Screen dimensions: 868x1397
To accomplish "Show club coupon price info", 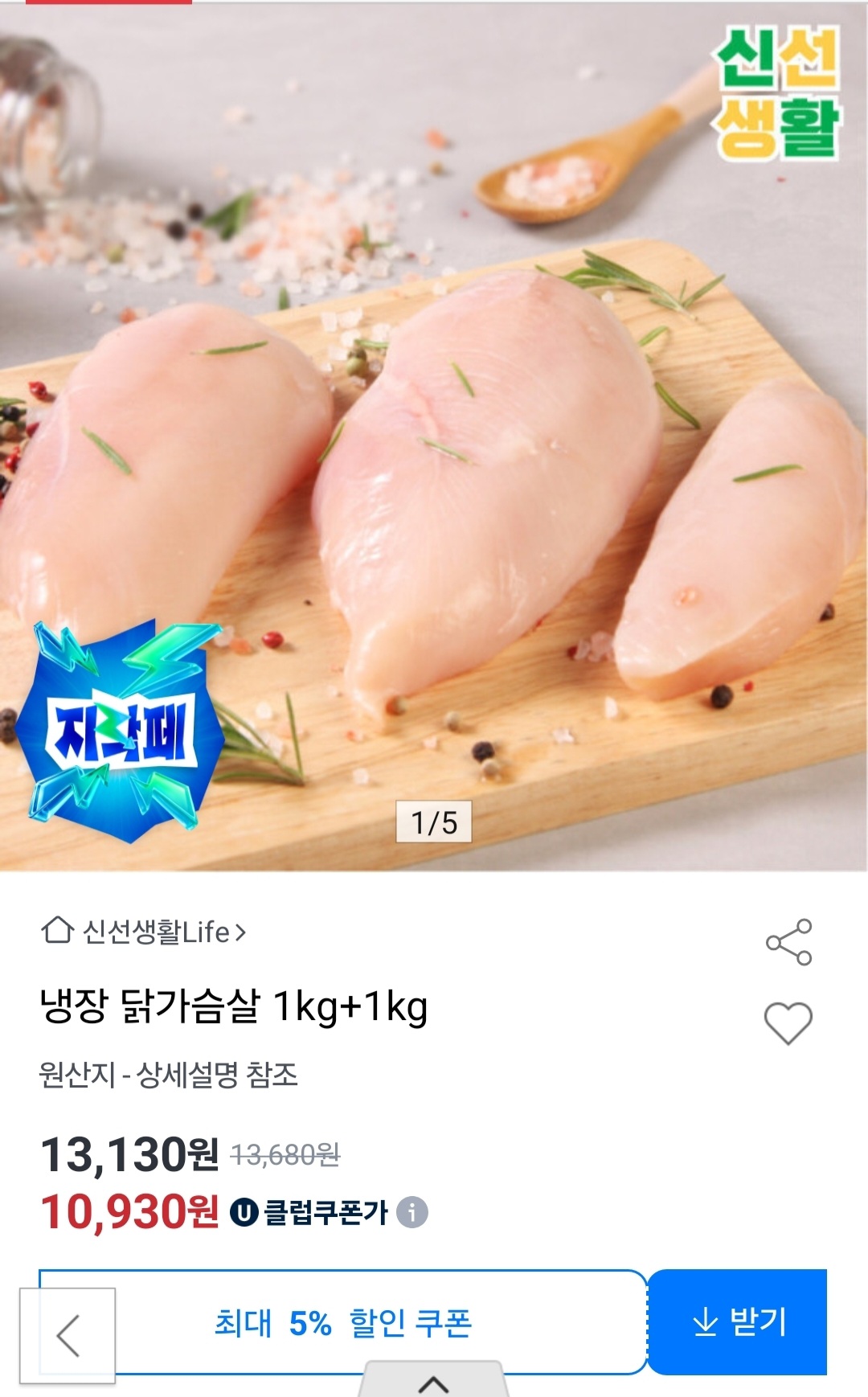I will [413, 1212].
